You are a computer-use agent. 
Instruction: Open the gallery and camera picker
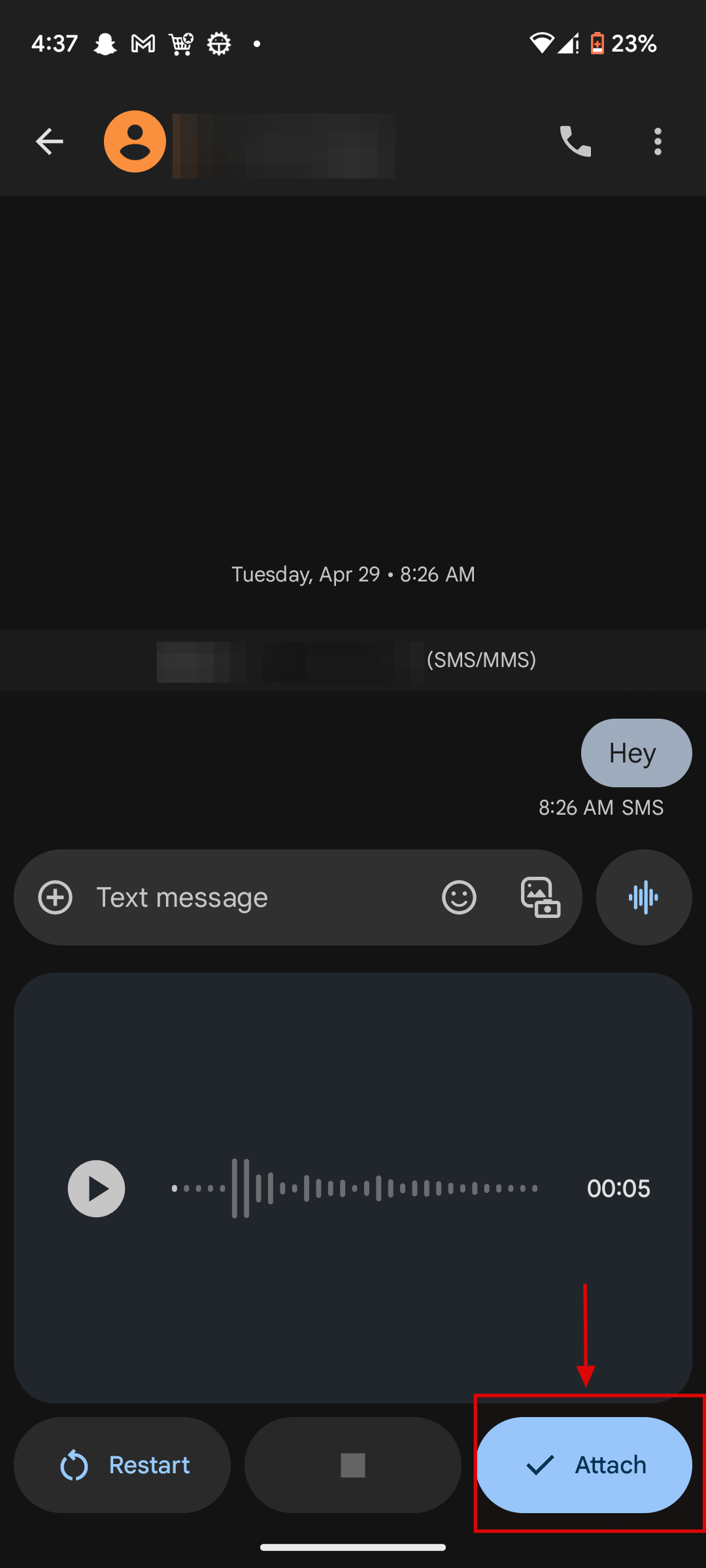541,897
